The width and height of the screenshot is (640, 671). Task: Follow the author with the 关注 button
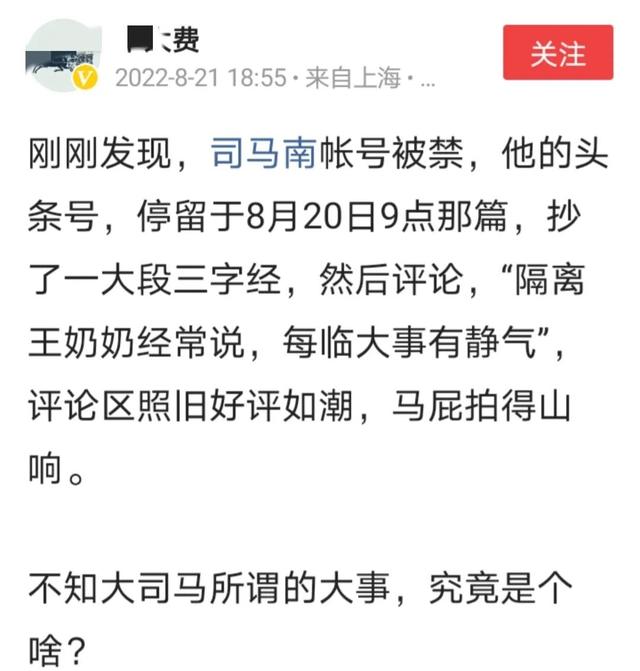pos(557,54)
